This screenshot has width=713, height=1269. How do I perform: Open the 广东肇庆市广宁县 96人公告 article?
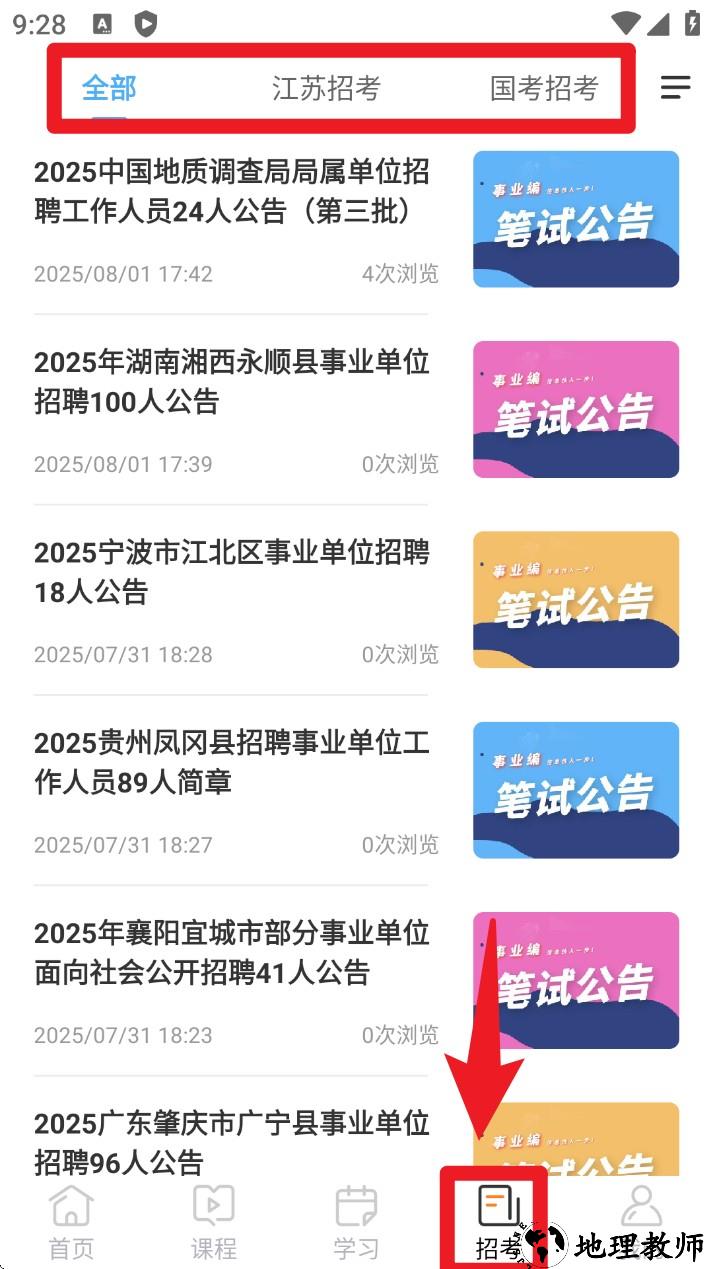point(232,1142)
